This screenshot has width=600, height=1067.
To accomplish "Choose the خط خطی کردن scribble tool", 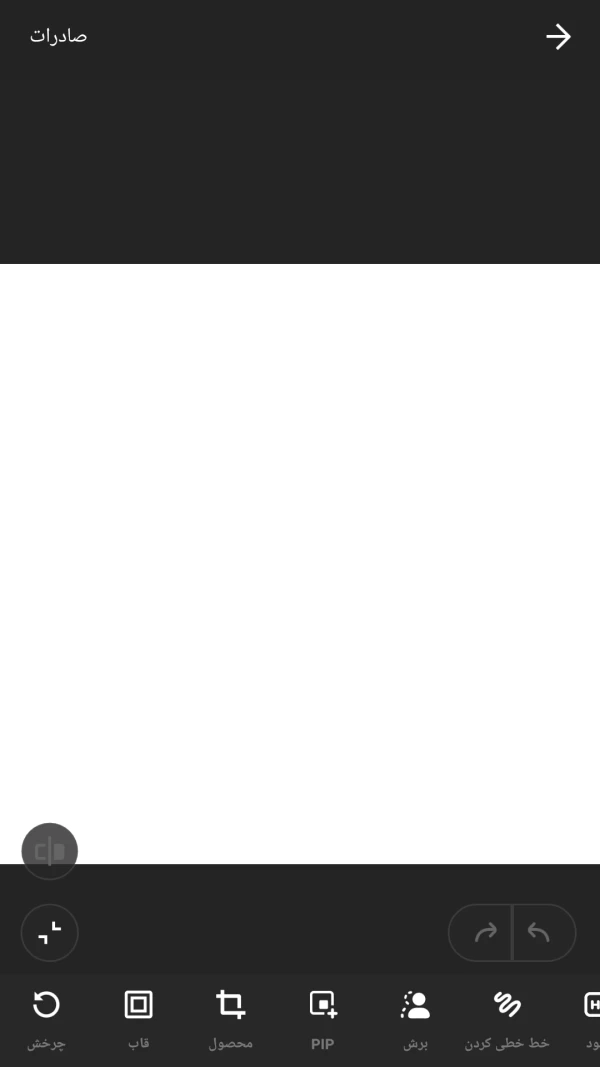I will 507,1017.
